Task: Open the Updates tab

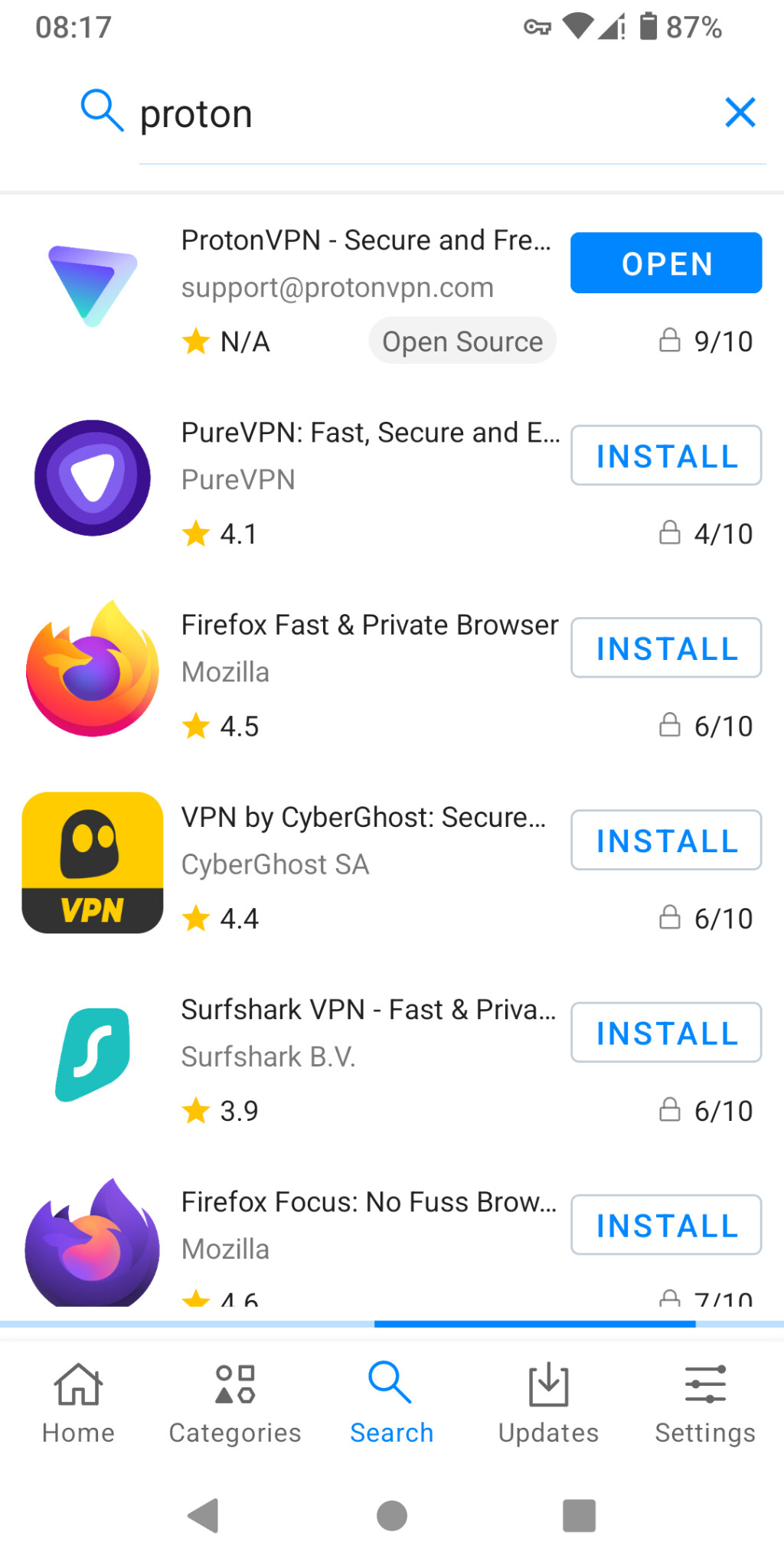Action: (548, 1405)
